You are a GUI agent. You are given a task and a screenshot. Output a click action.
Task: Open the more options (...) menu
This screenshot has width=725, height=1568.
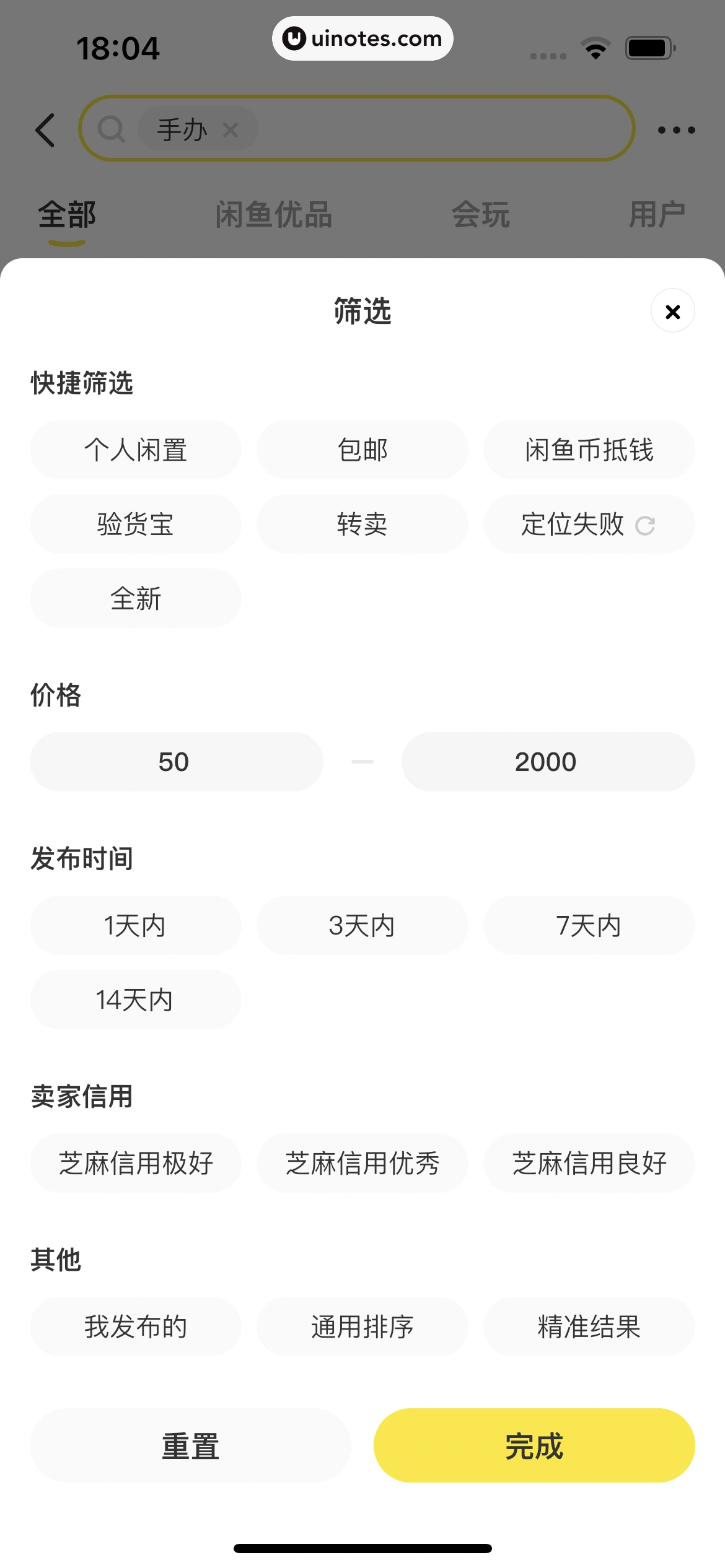pyautogui.click(x=675, y=129)
